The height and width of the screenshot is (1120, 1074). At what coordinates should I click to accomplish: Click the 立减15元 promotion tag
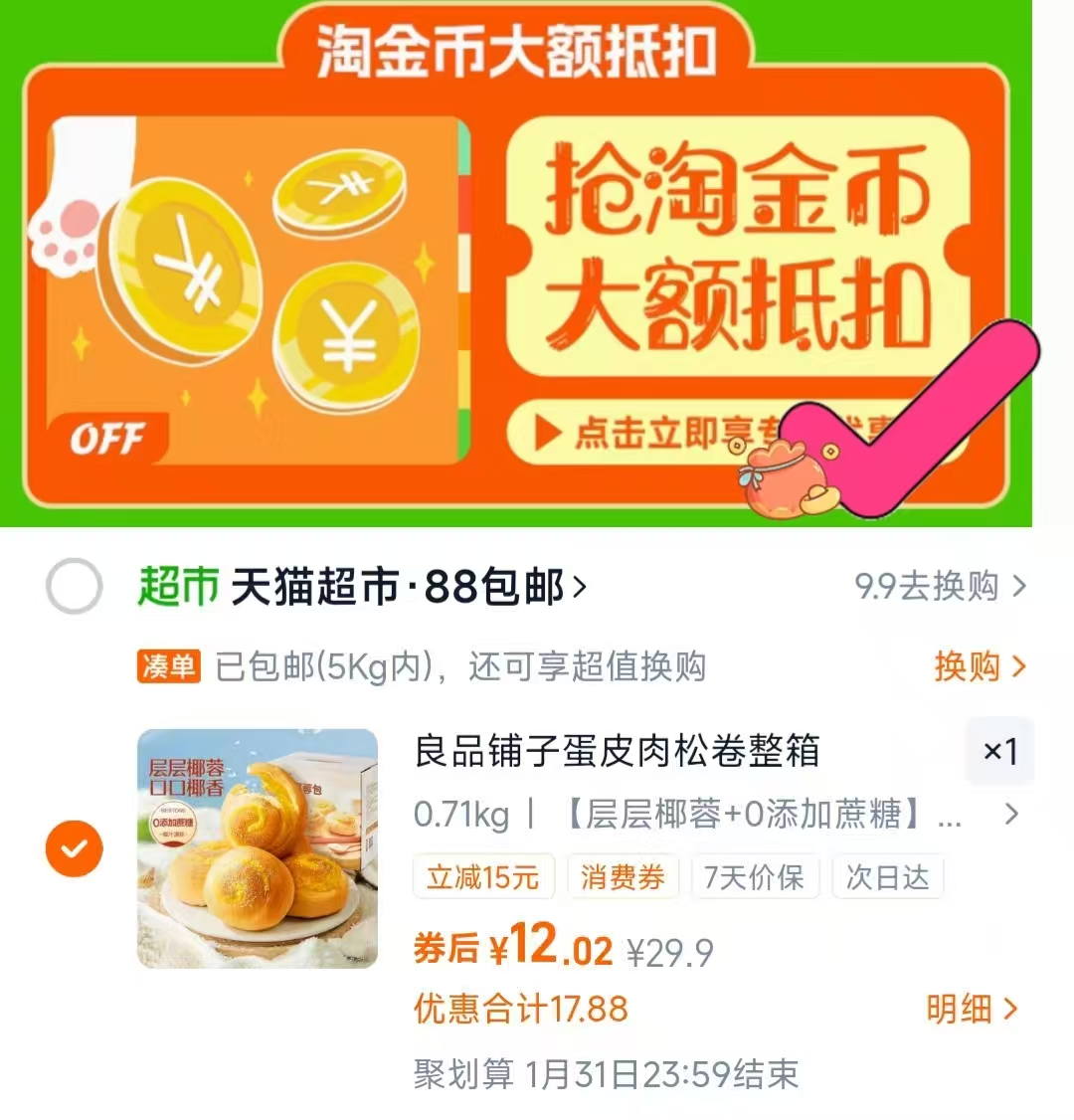[x=483, y=876]
